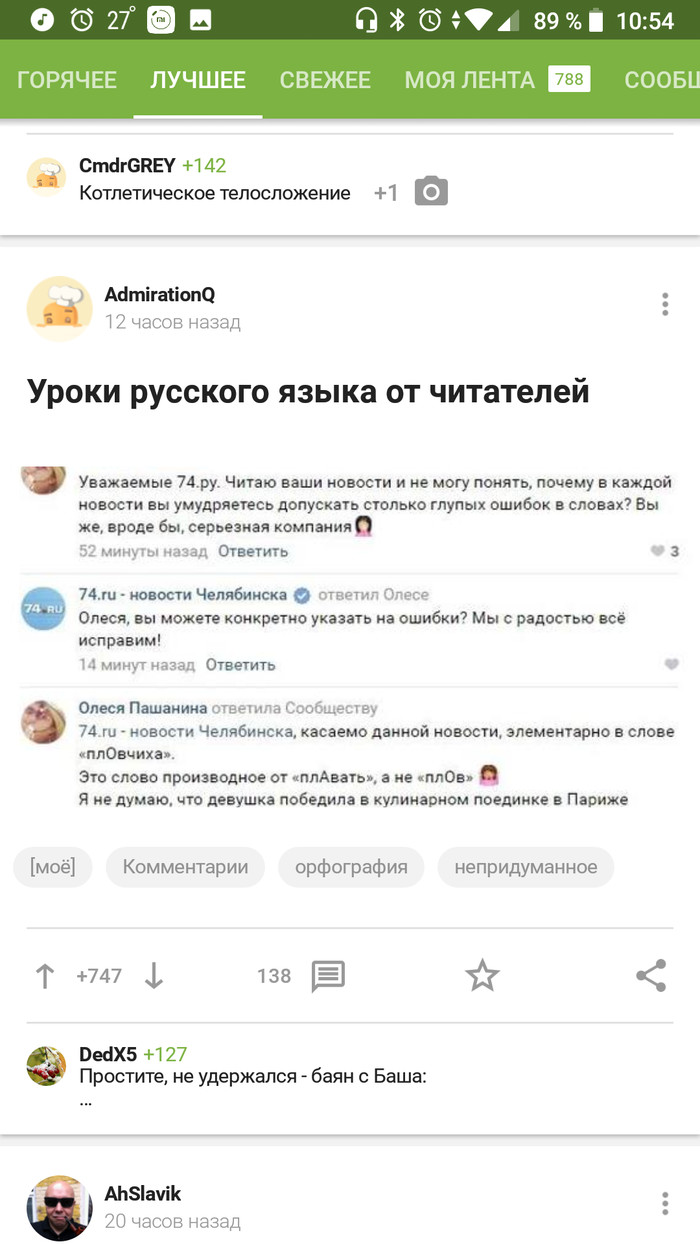Select the Комментарии tag

(185, 867)
